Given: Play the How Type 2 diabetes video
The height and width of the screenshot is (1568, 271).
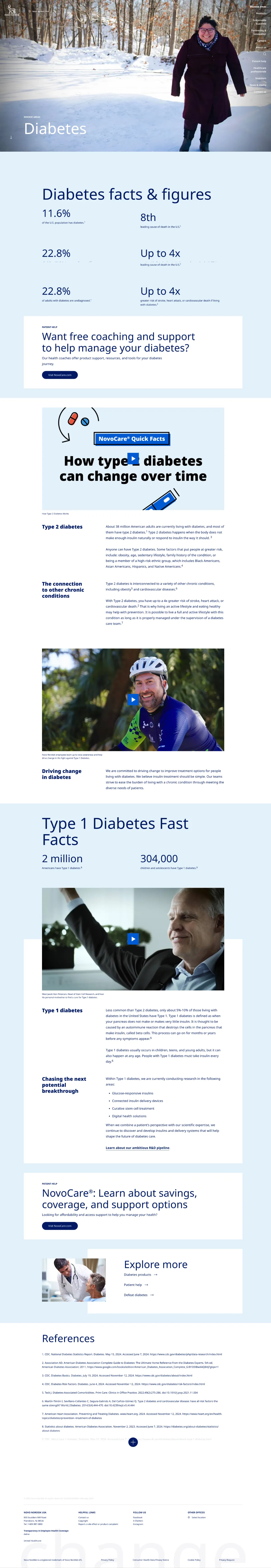Looking at the screenshot, I should coord(133,458).
